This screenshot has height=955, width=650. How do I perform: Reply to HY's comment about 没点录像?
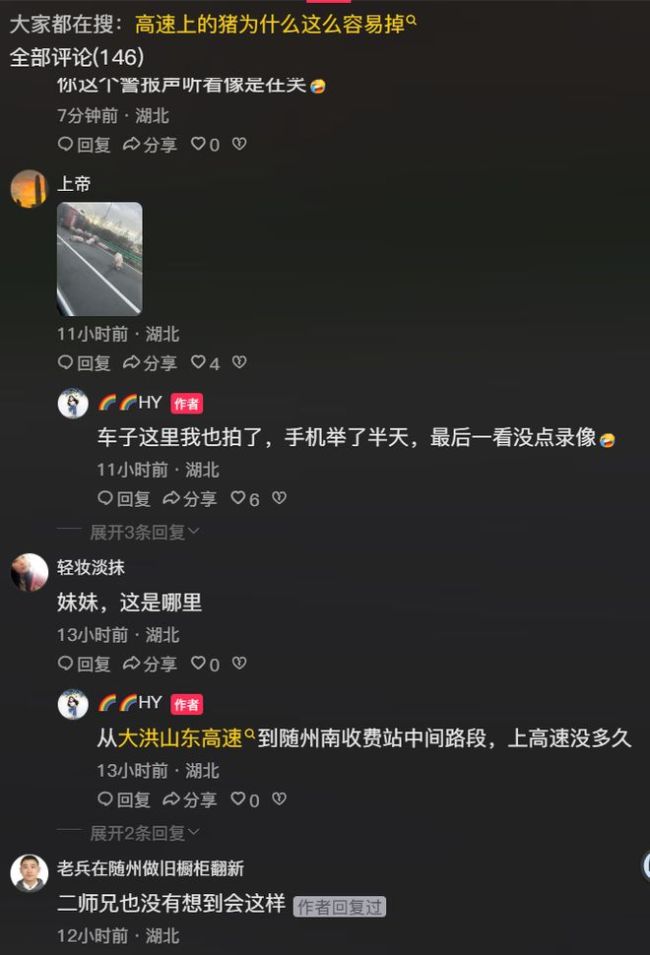[124, 498]
